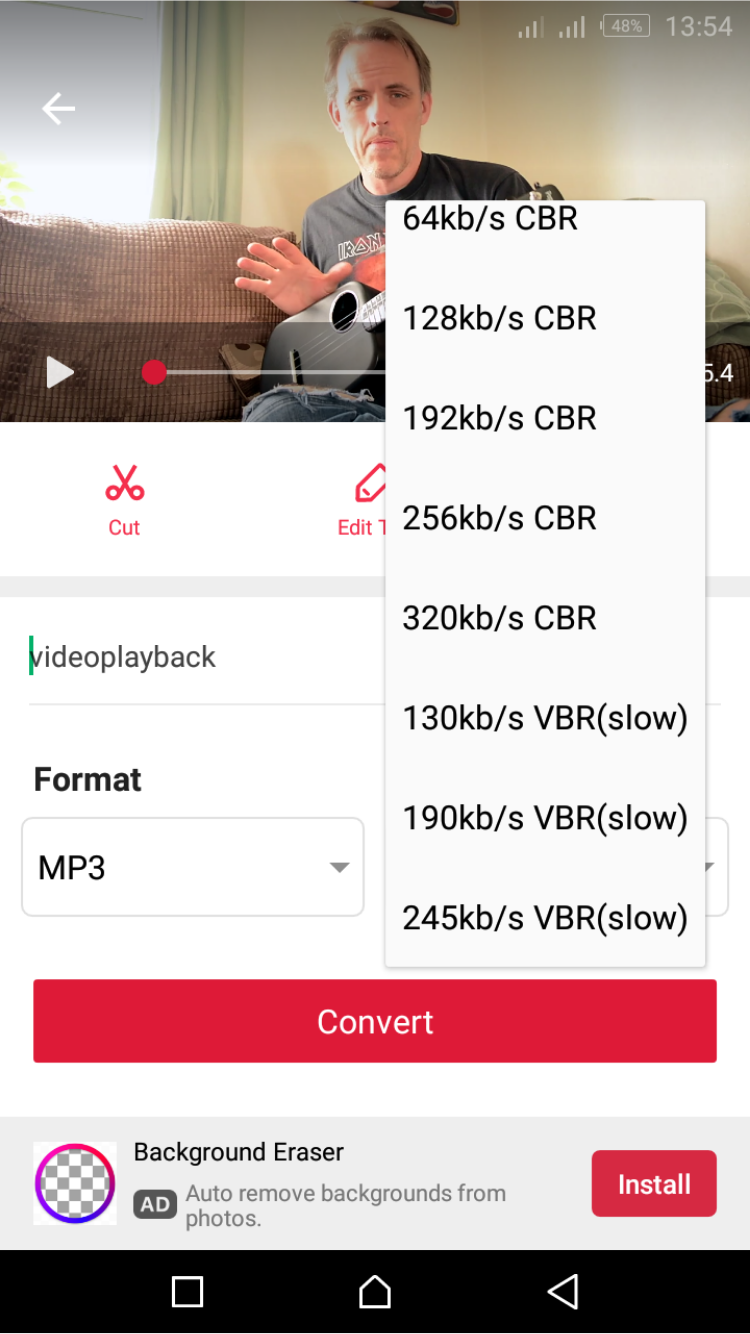Choose 320kb/s CBR quality

click(x=545, y=618)
